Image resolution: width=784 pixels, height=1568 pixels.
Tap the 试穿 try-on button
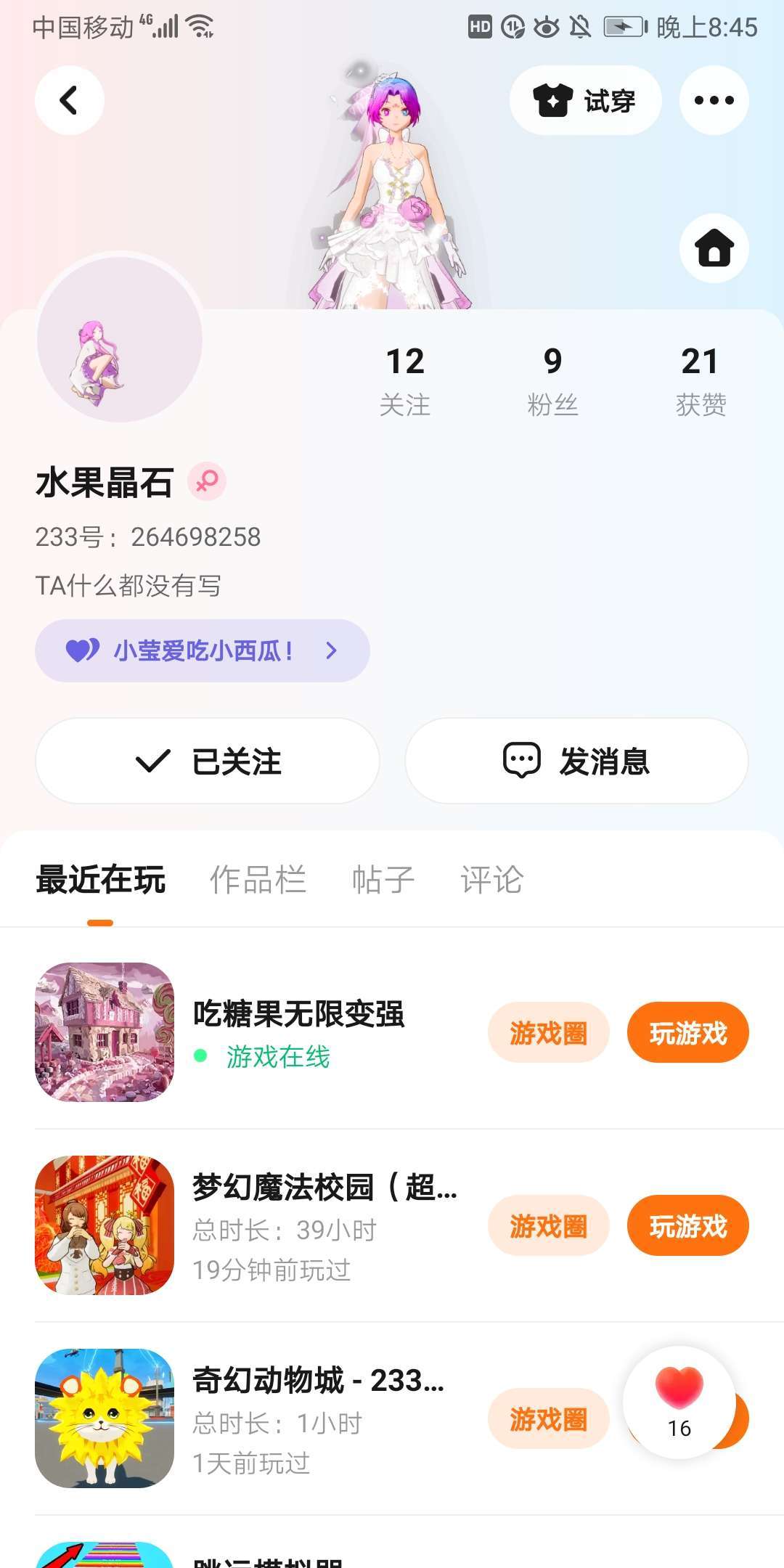pyautogui.click(x=585, y=100)
